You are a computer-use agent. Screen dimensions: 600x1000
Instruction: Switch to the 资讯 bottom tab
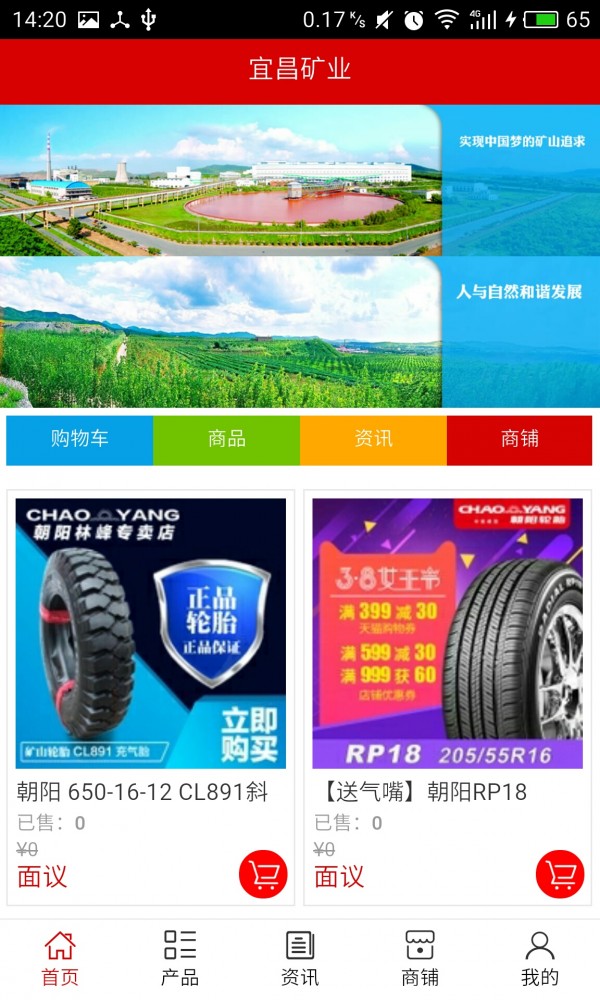tap(300, 958)
